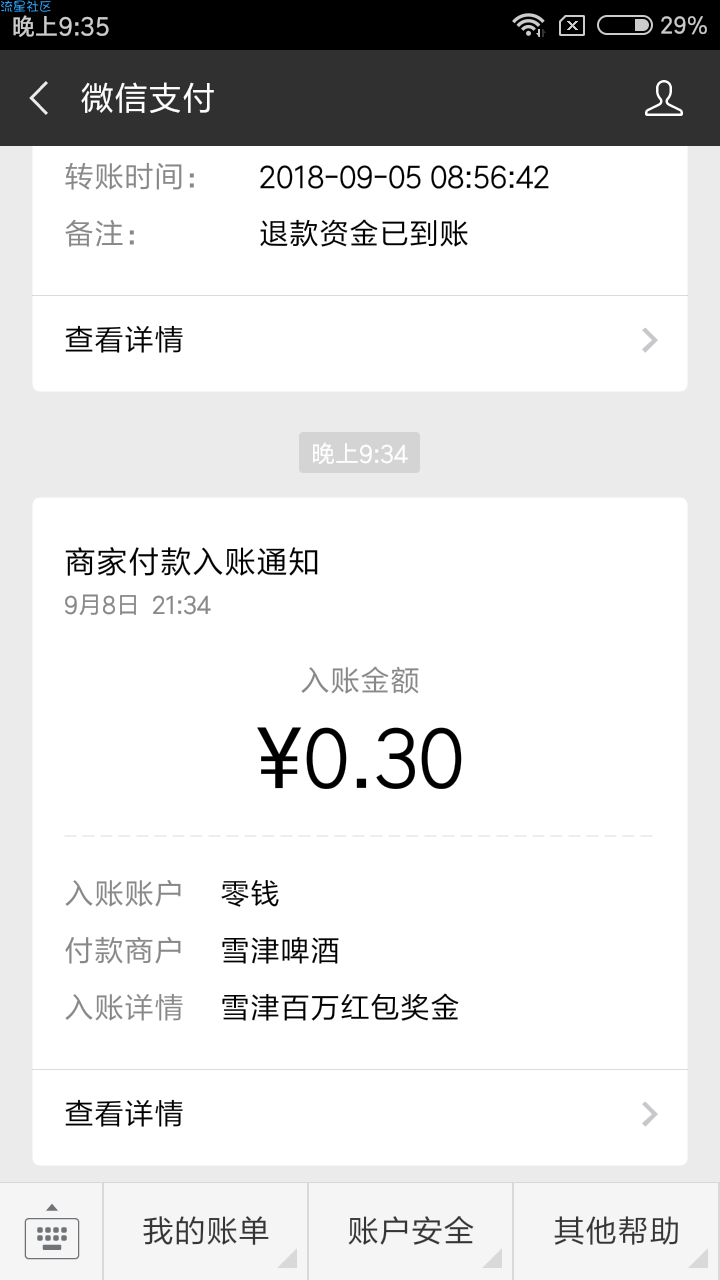Open the 我的账单 menu
720x1280 pixels.
(x=206, y=1232)
